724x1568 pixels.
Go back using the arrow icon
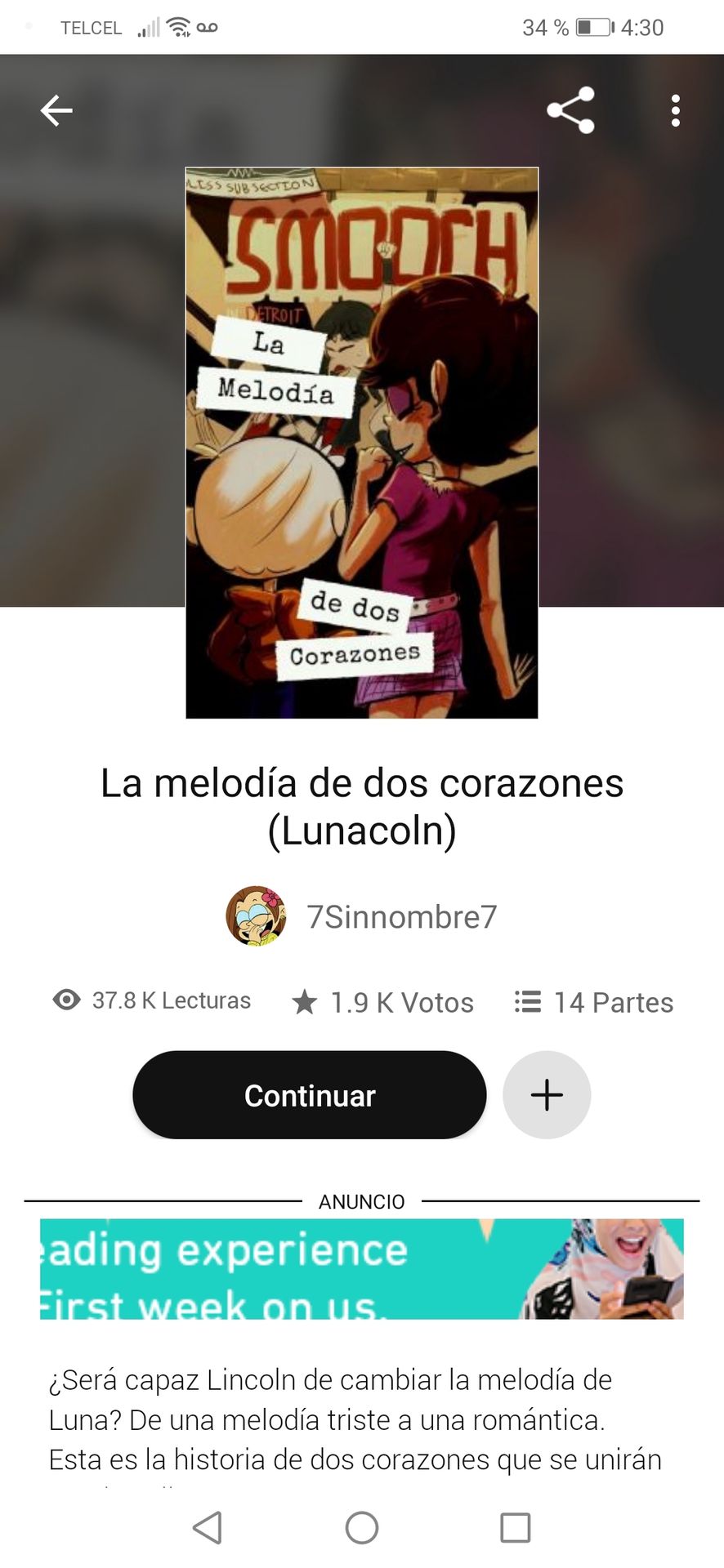(x=56, y=110)
